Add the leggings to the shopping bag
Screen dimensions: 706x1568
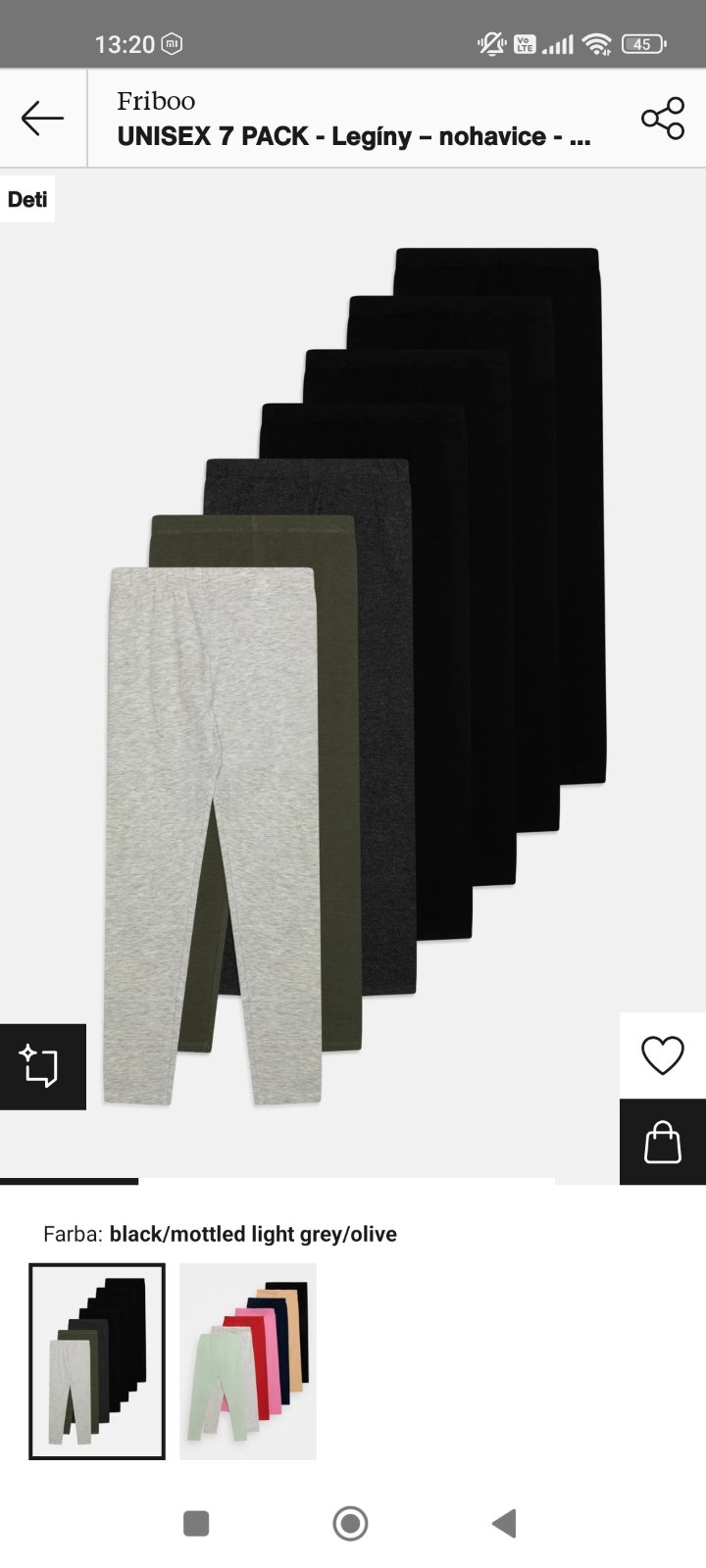[x=662, y=1142]
